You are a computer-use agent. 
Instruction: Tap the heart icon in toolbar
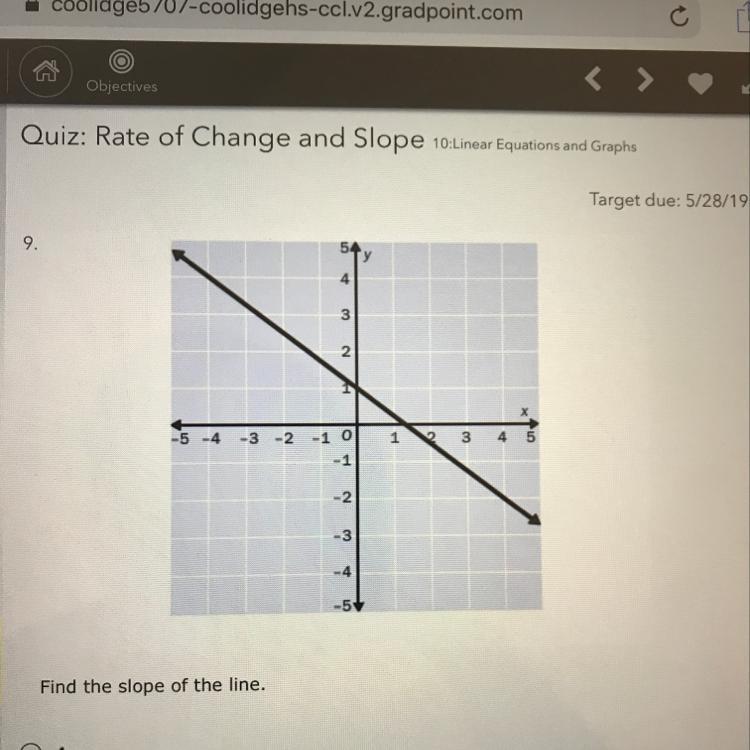[x=700, y=83]
